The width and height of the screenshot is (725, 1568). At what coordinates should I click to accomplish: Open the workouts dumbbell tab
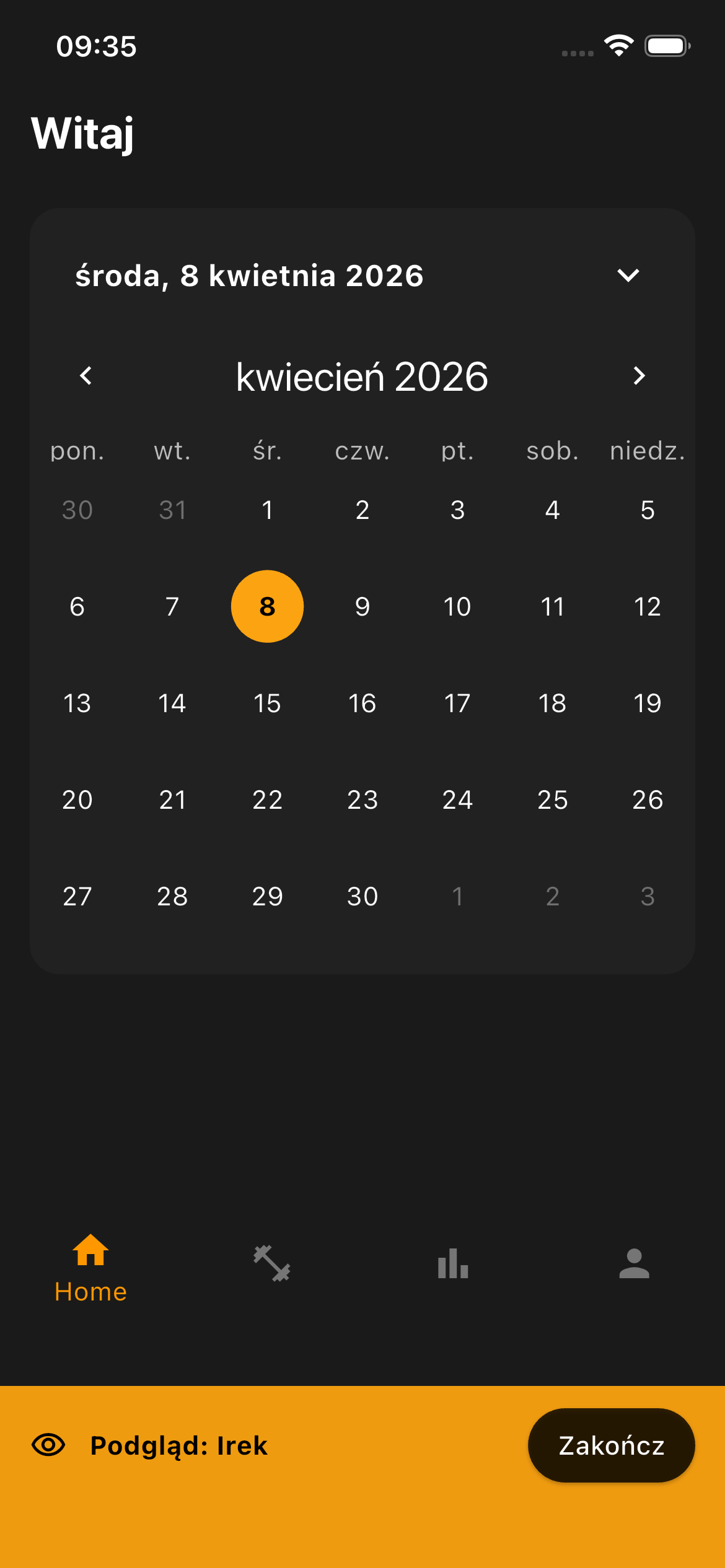point(272,1263)
